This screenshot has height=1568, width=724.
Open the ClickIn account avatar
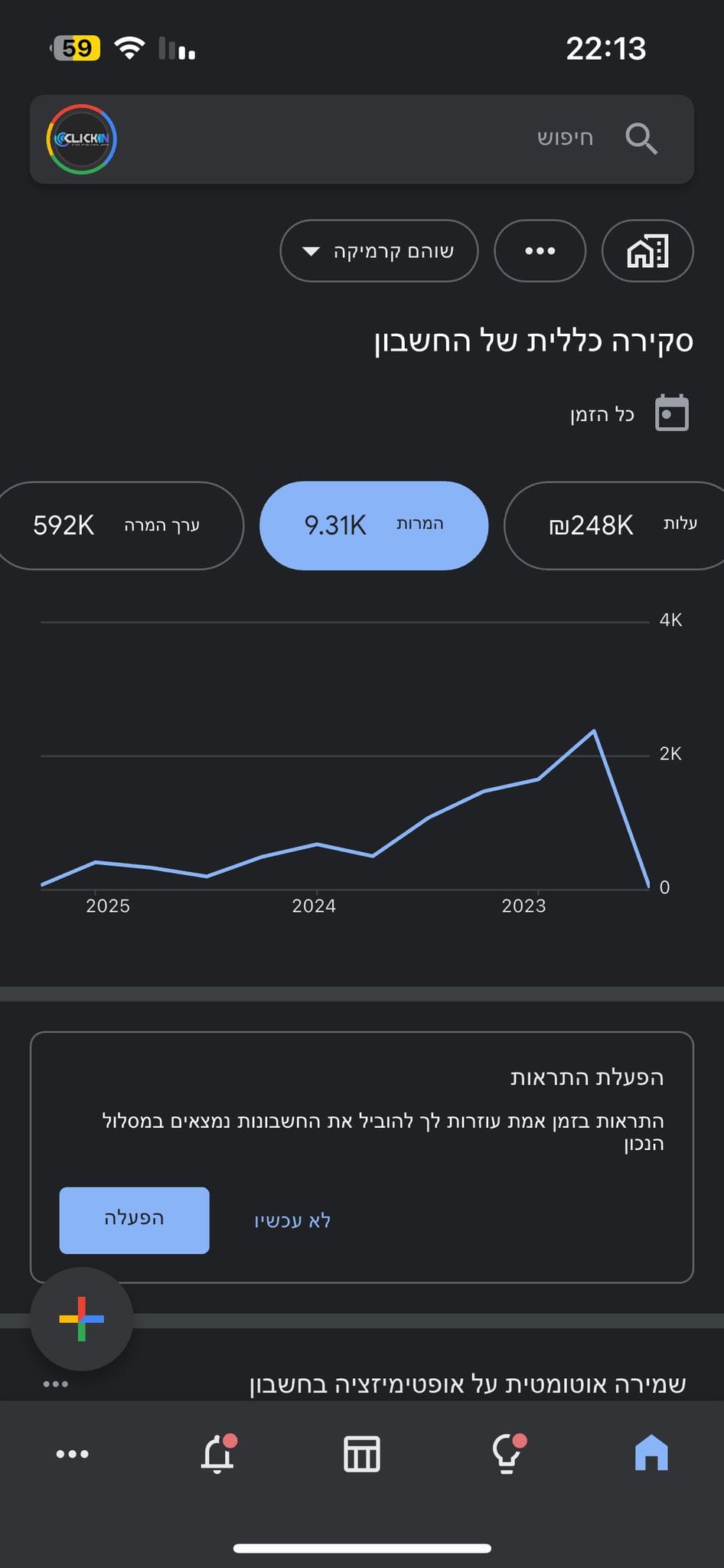click(x=82, y=139)
